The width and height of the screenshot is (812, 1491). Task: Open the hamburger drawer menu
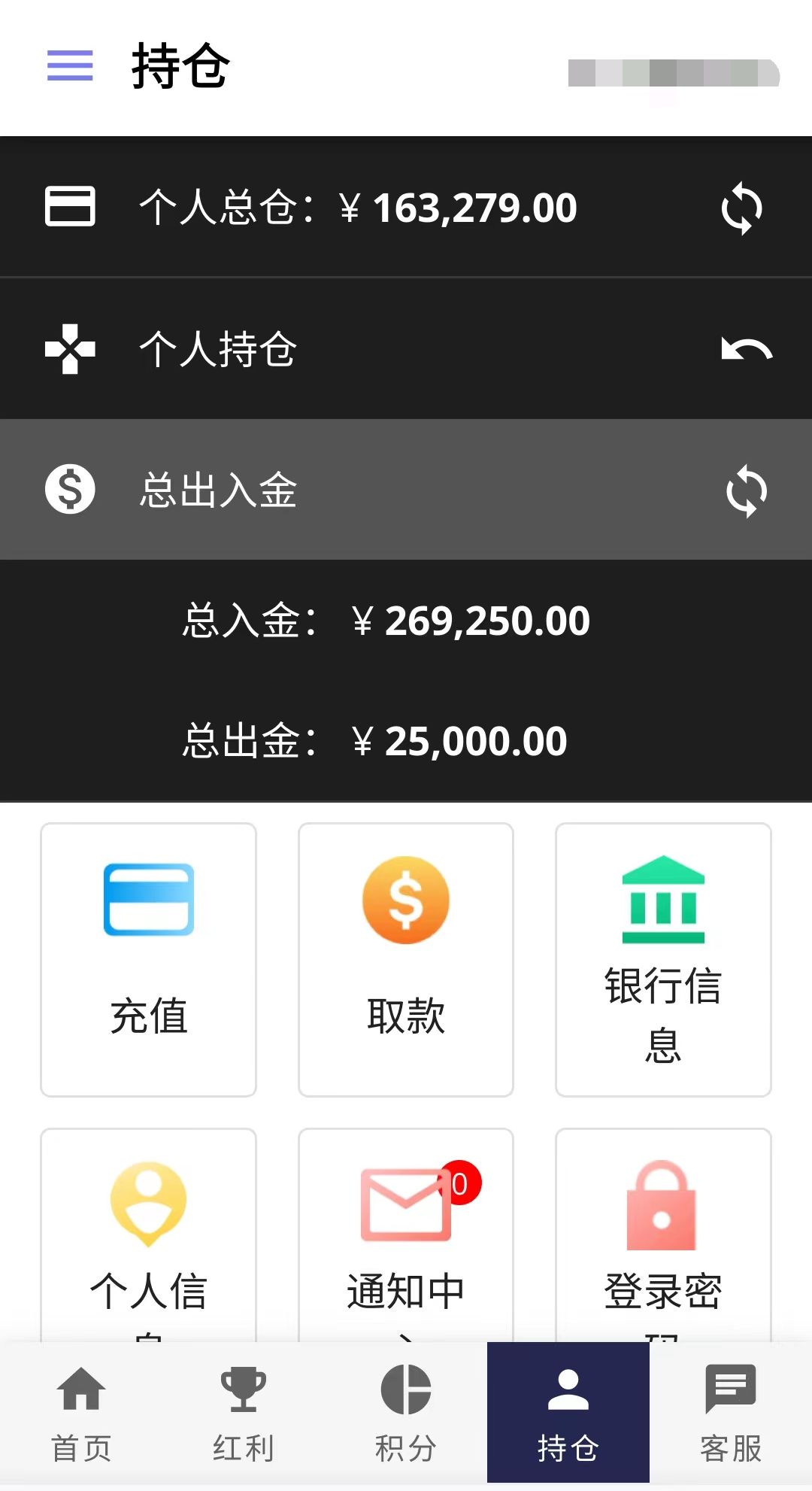(70, 65)
